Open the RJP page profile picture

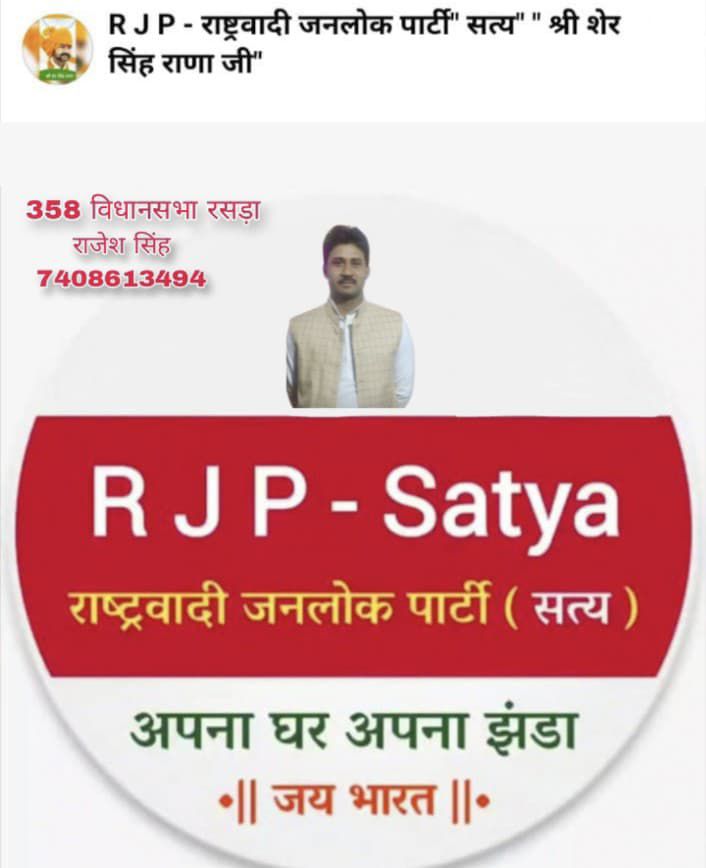tap(56, 48)
